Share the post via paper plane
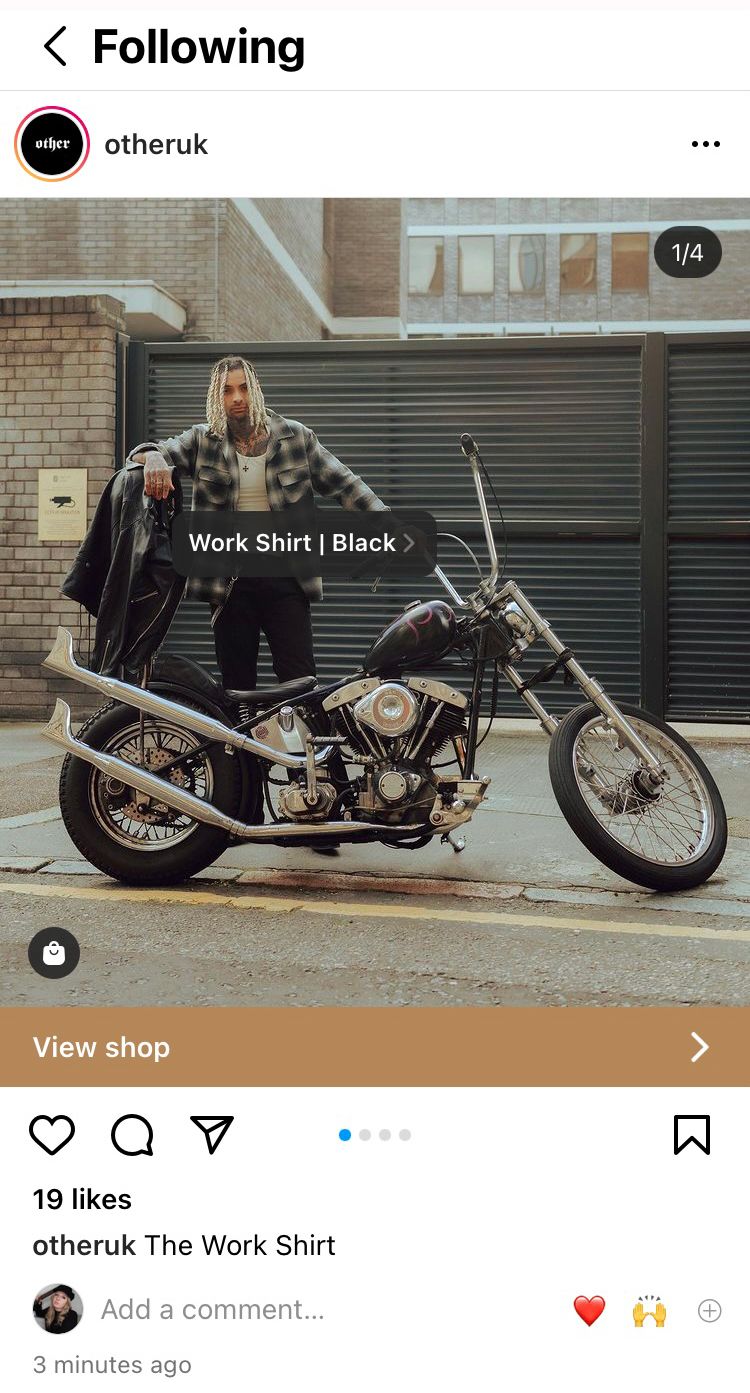 point(212,1135)
